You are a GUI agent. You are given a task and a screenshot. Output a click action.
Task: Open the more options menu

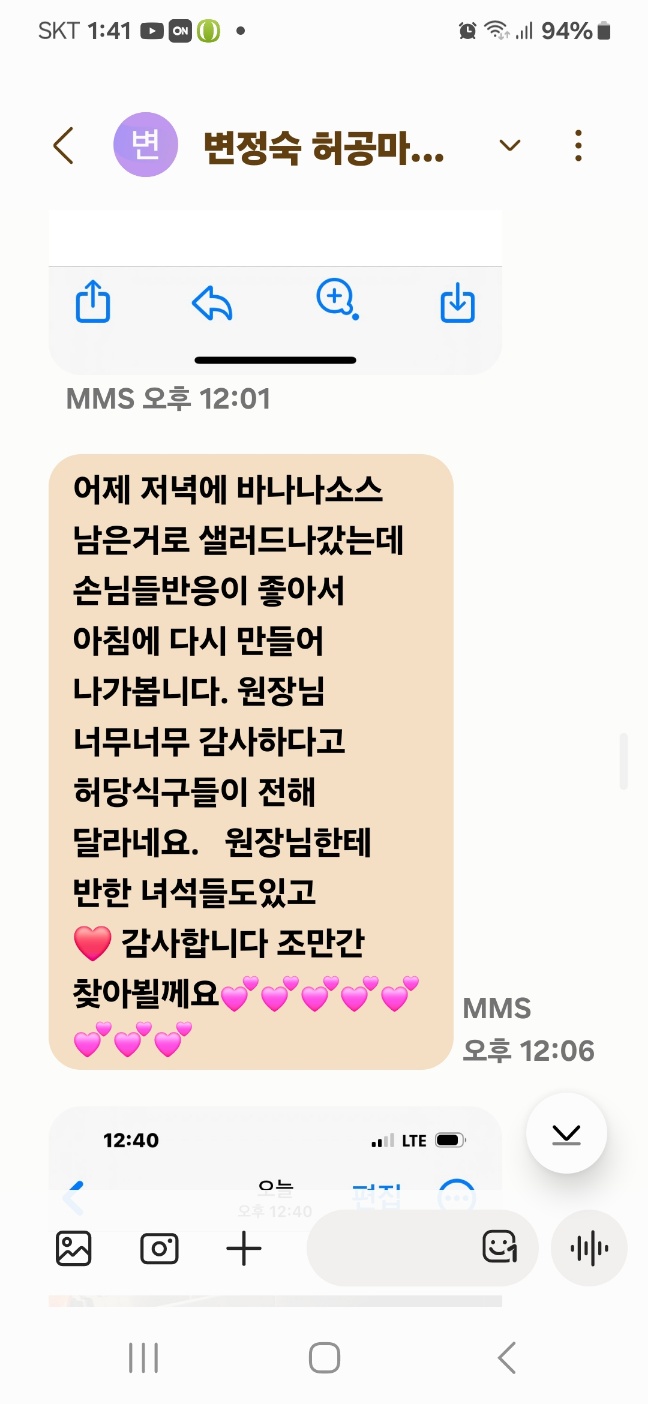coord(579,146)
